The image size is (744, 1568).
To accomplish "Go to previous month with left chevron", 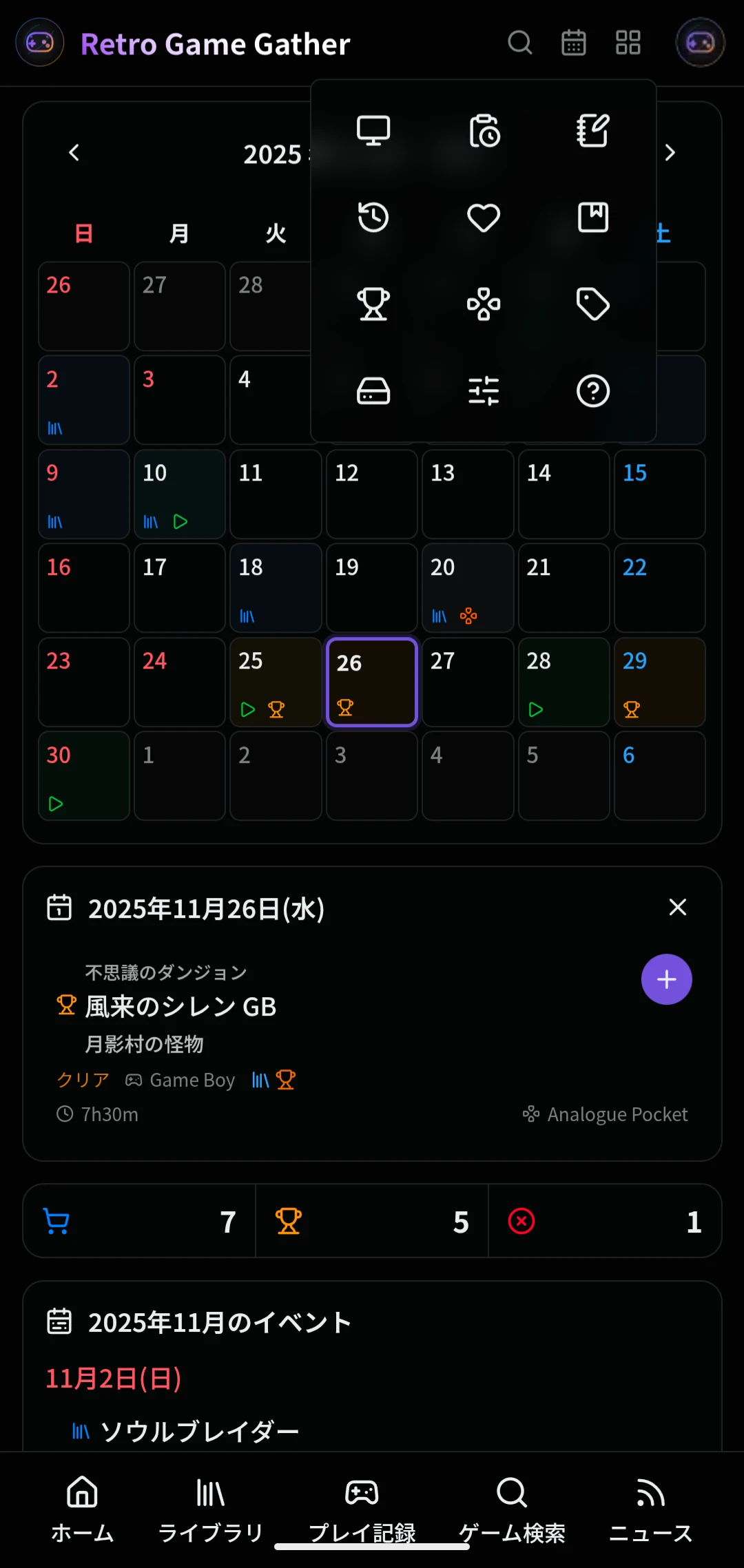I will [75, 154].
